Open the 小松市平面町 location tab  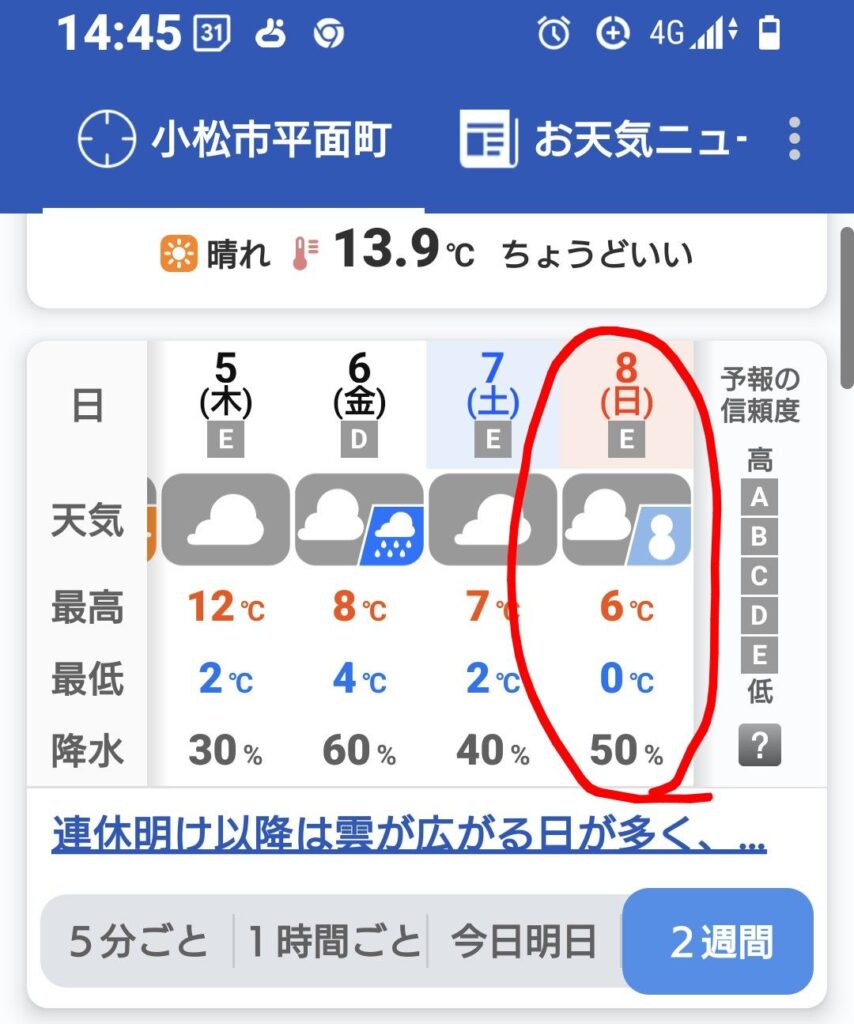click(234, 141)
